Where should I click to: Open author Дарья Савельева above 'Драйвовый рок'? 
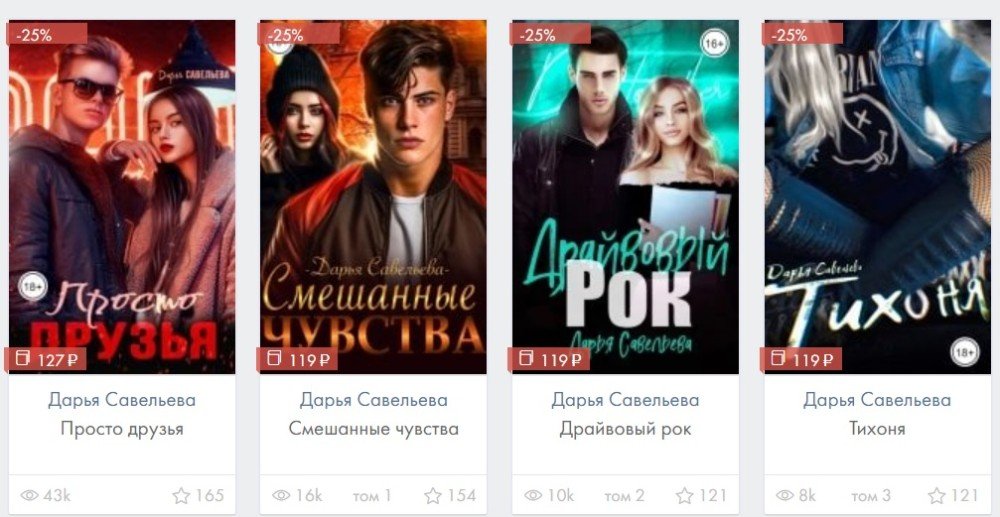pyautogui.click(x=625, y=400)
